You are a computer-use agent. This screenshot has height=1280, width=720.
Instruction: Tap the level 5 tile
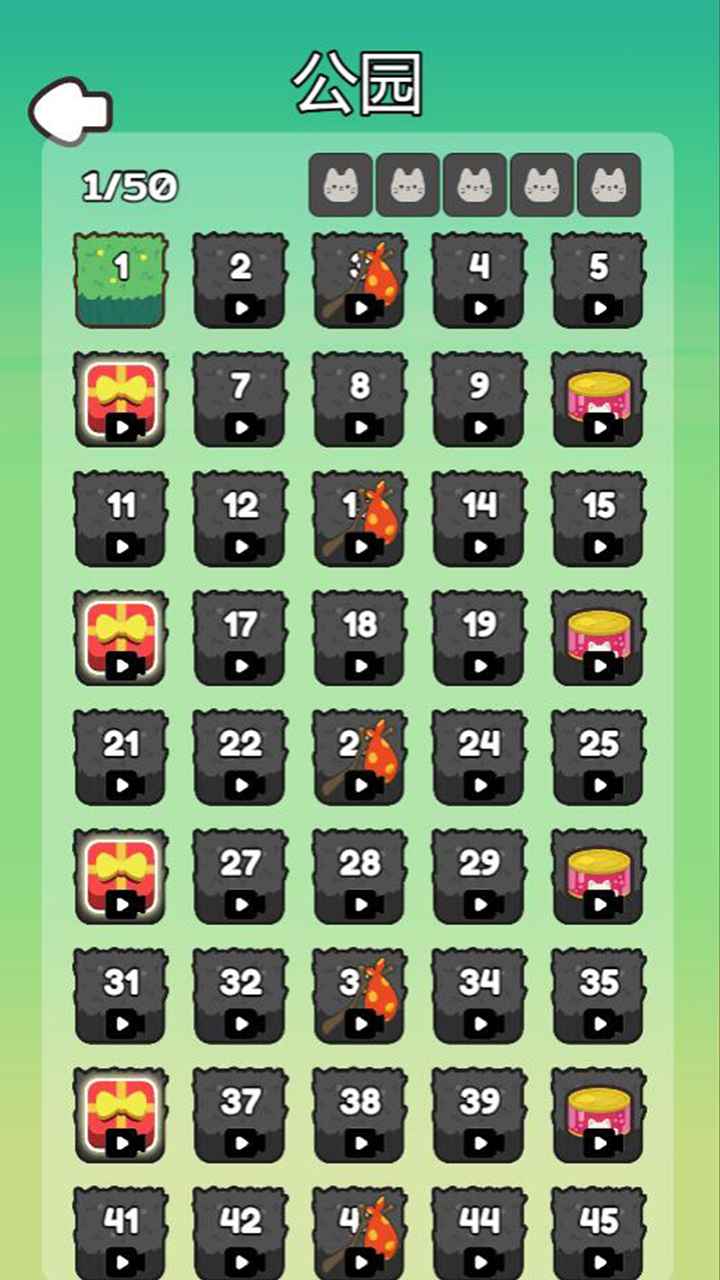point(598,280)
